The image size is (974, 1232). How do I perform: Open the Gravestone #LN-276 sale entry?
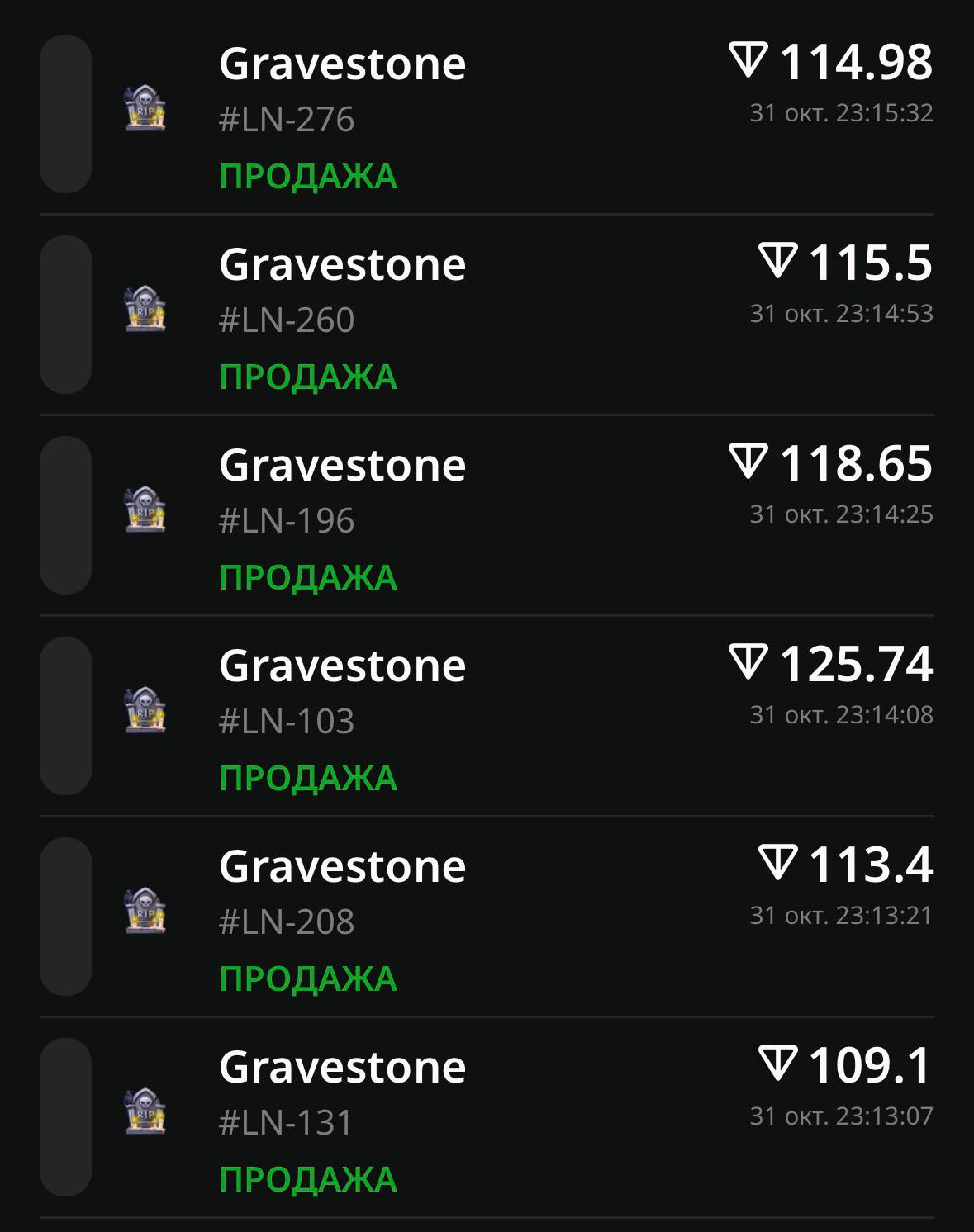tap(487, 114)
